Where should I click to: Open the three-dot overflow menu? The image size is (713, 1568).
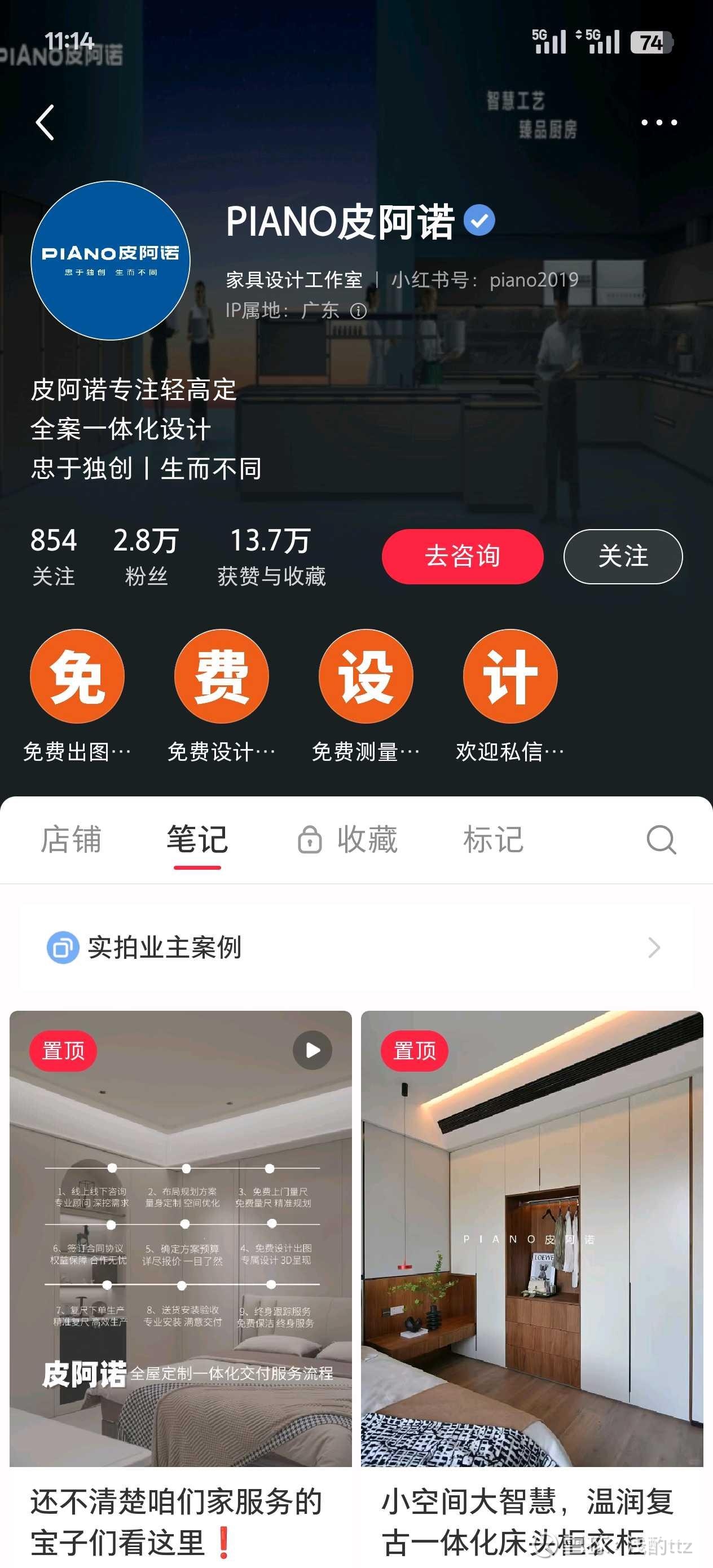click(x=659, y=122)
